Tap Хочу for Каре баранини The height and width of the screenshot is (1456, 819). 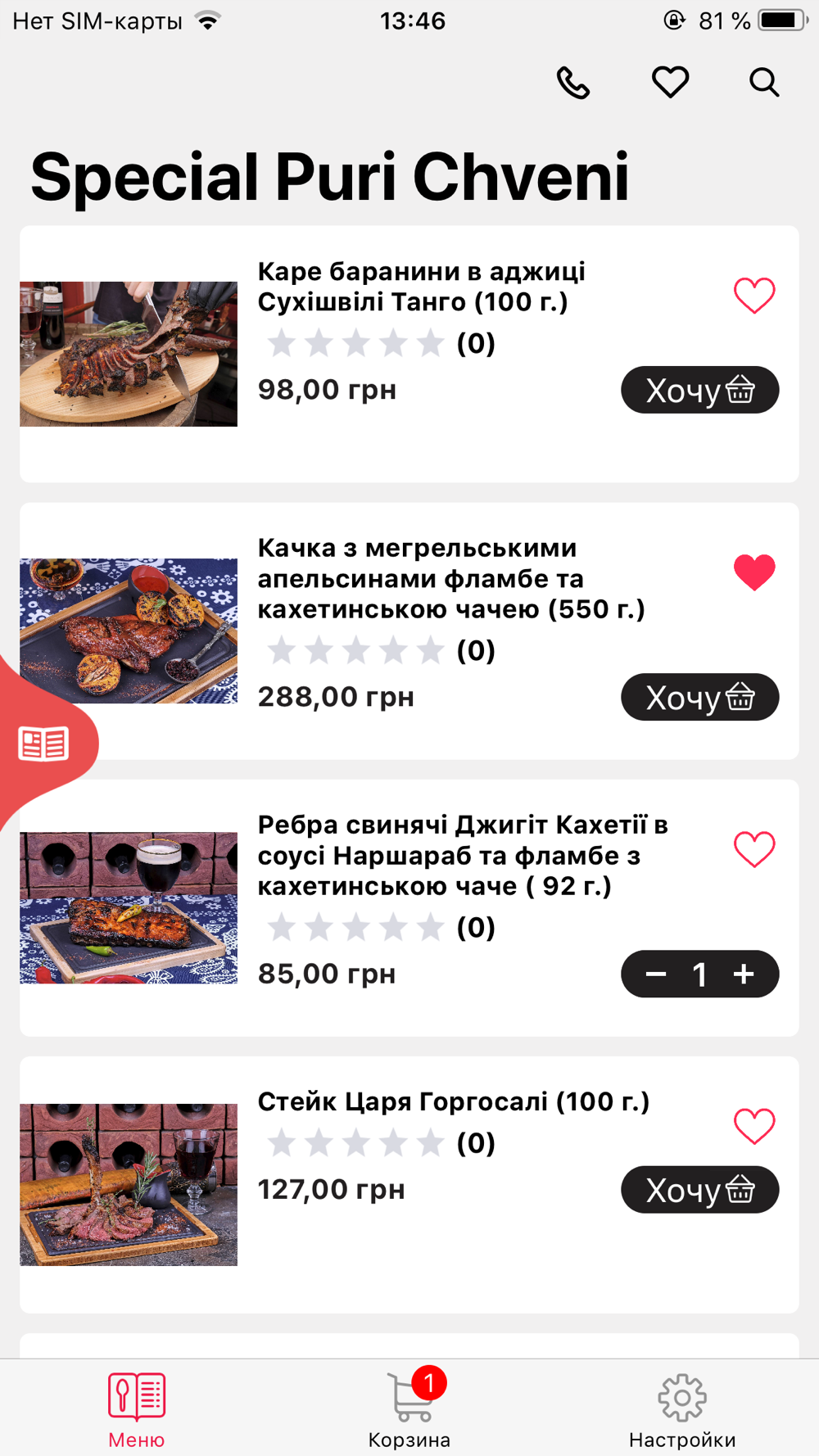coord(699,390)
